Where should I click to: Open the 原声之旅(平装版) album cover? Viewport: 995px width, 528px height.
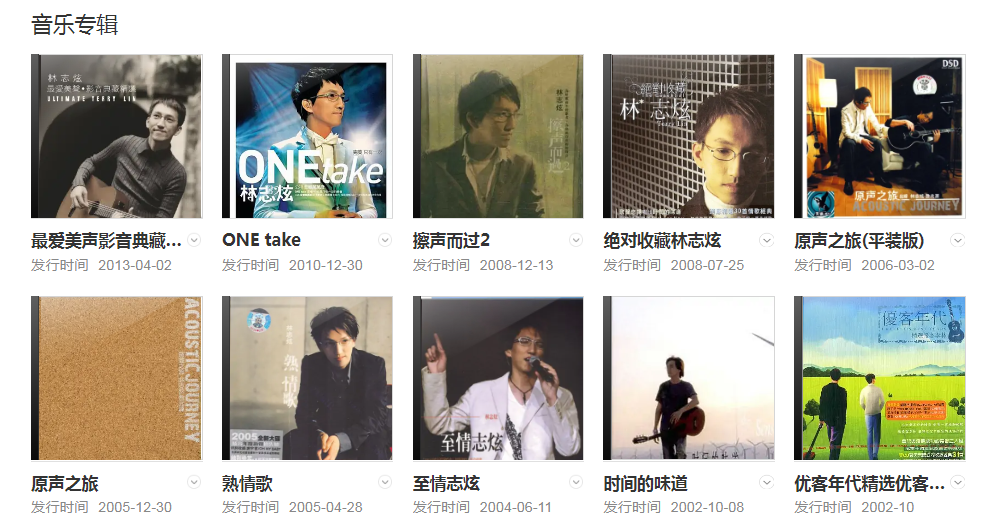pos(881,137)
